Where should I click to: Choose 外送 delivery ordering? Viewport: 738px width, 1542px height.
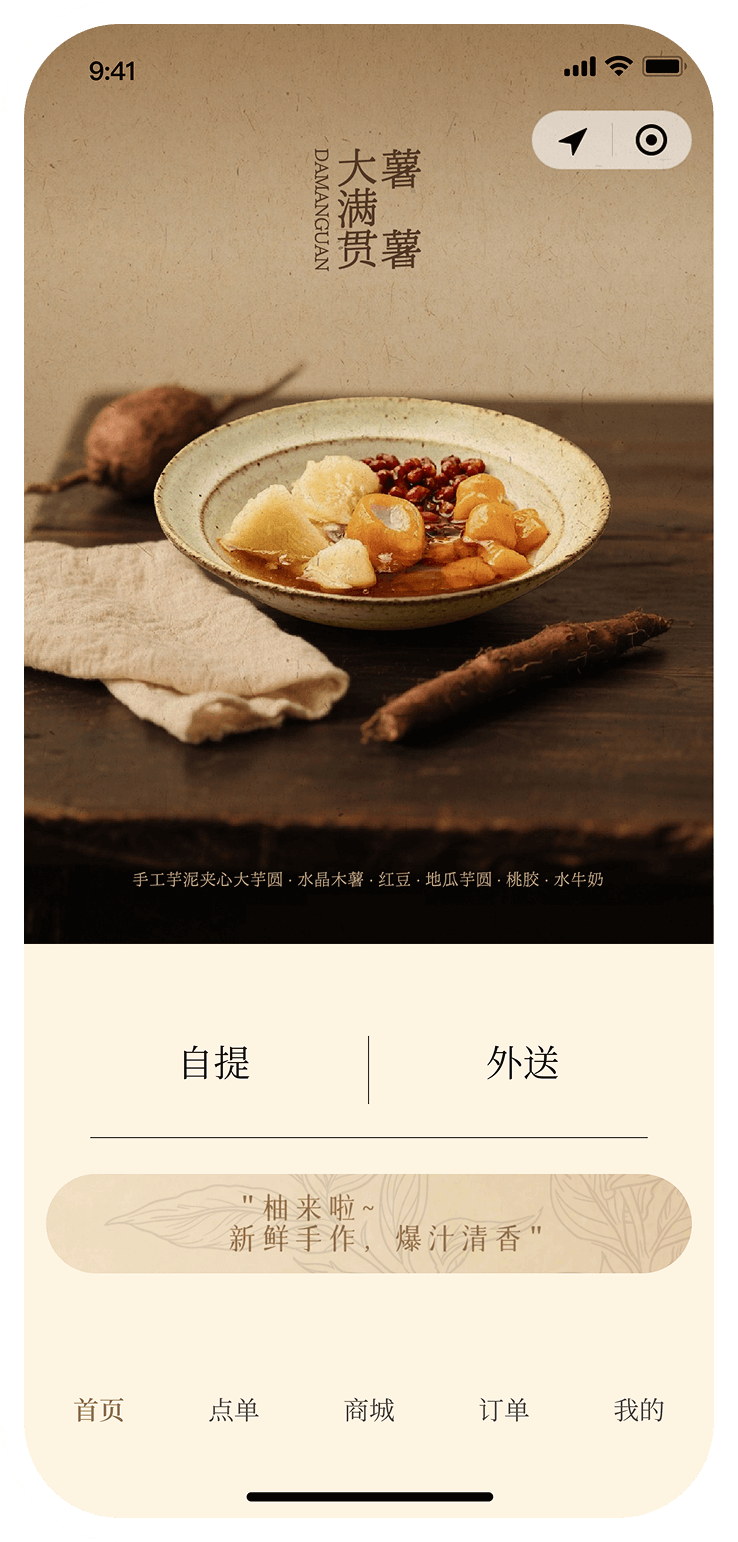click(522, 1063)
